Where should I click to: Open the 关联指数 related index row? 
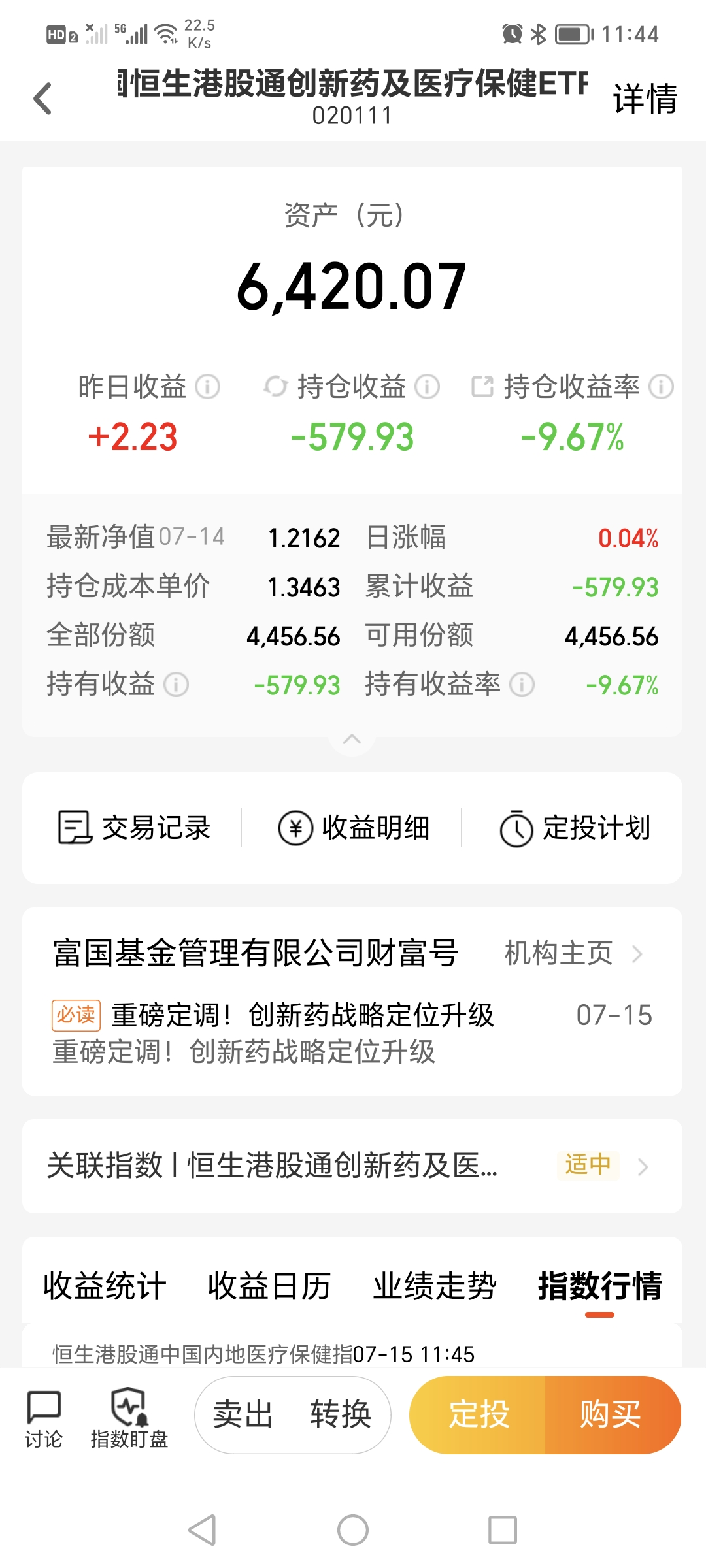352,1166
